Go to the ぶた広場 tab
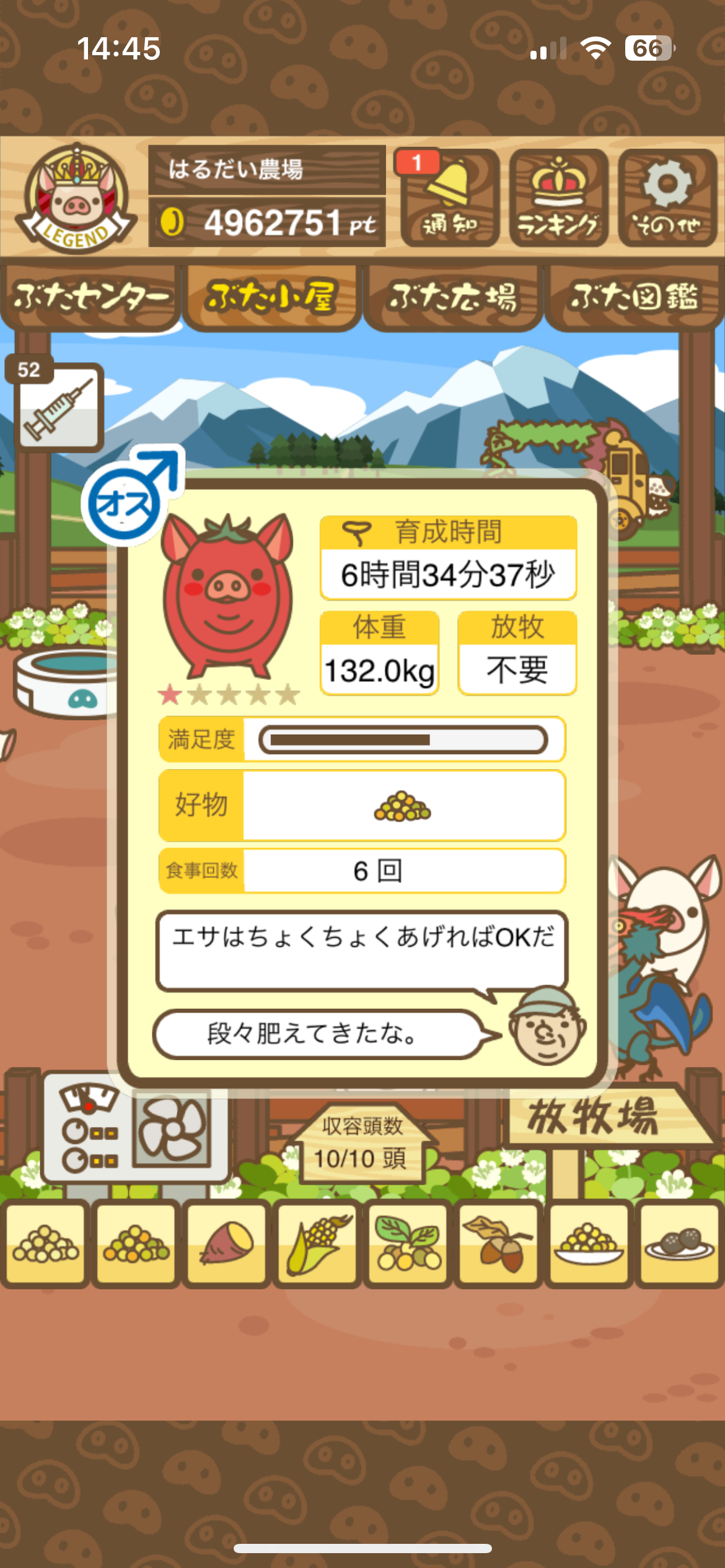 [453, 297]
